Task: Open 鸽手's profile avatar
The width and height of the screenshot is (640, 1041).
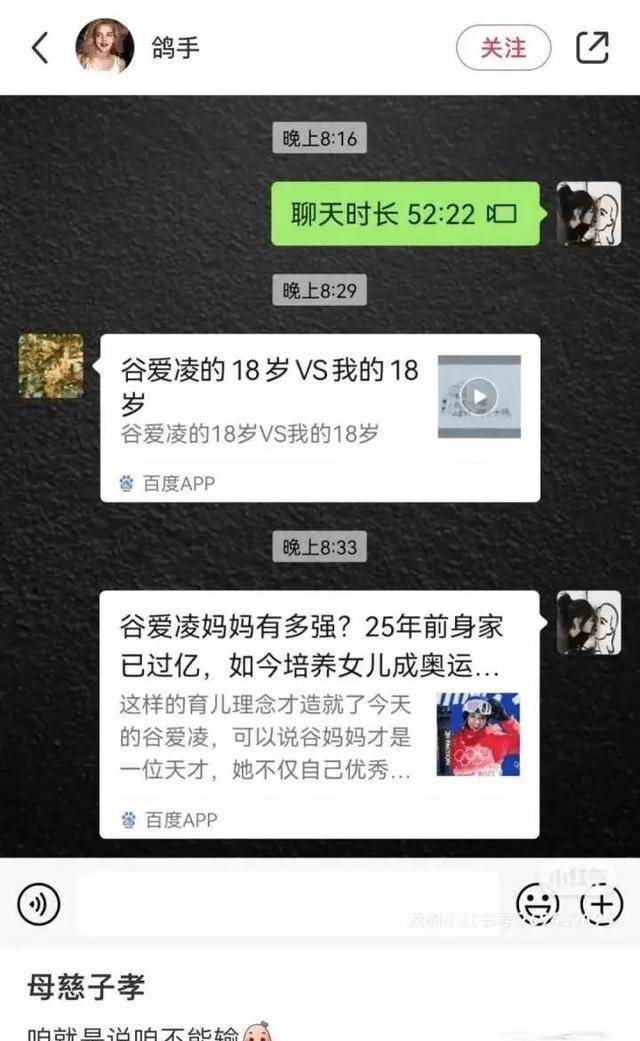Action: 105,46
